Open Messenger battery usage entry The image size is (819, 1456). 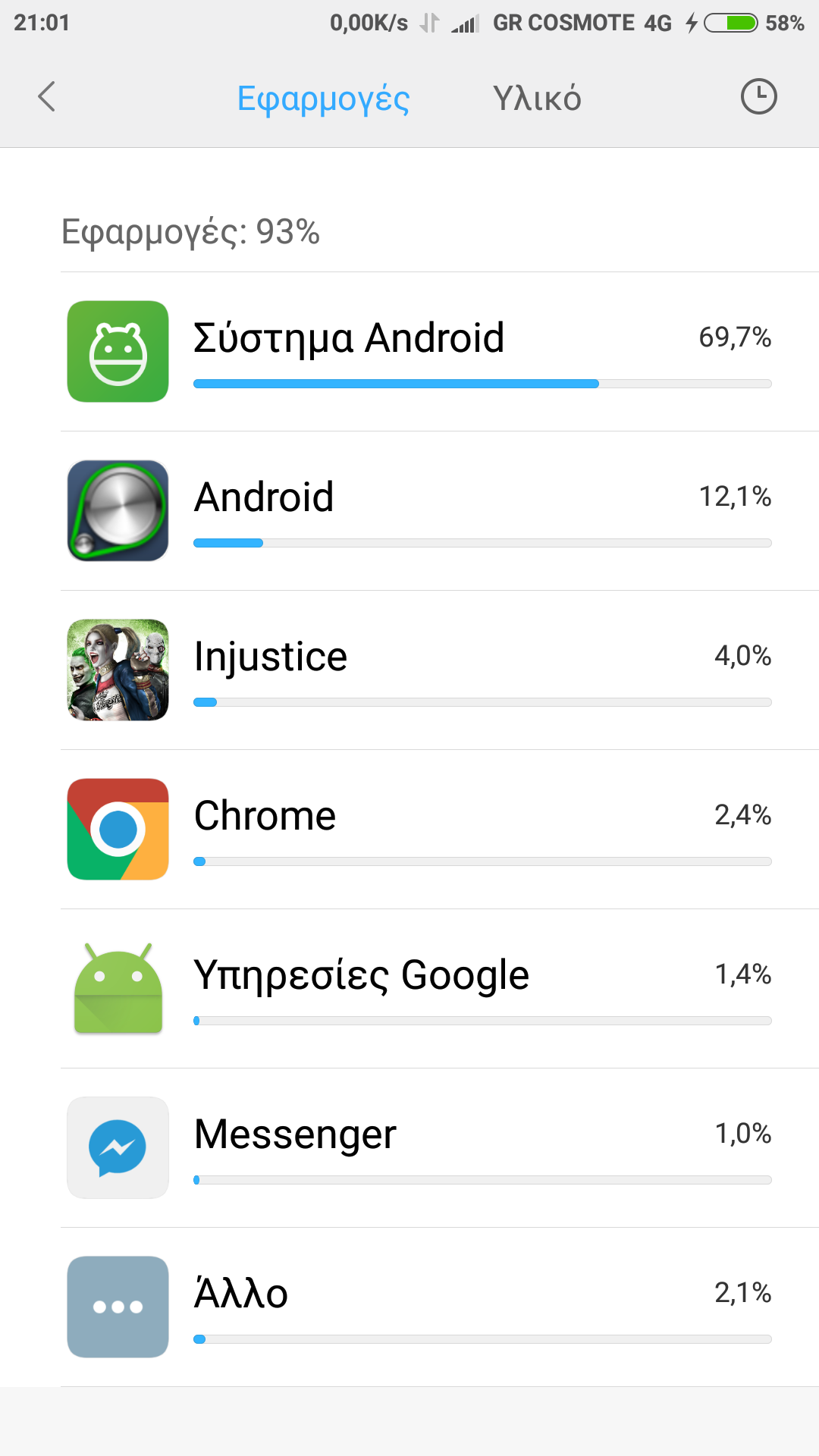440,1148
